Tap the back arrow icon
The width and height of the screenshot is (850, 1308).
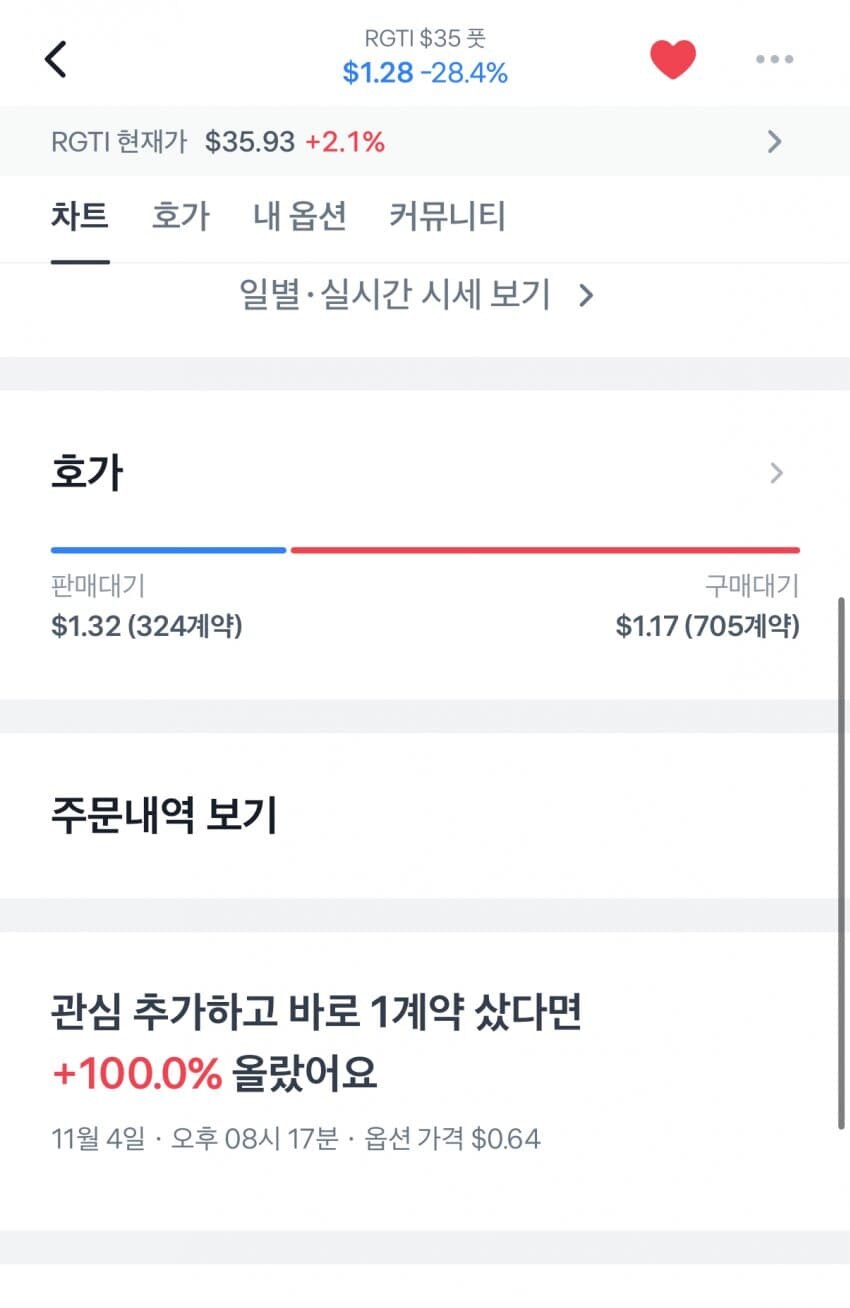(55, 59)
